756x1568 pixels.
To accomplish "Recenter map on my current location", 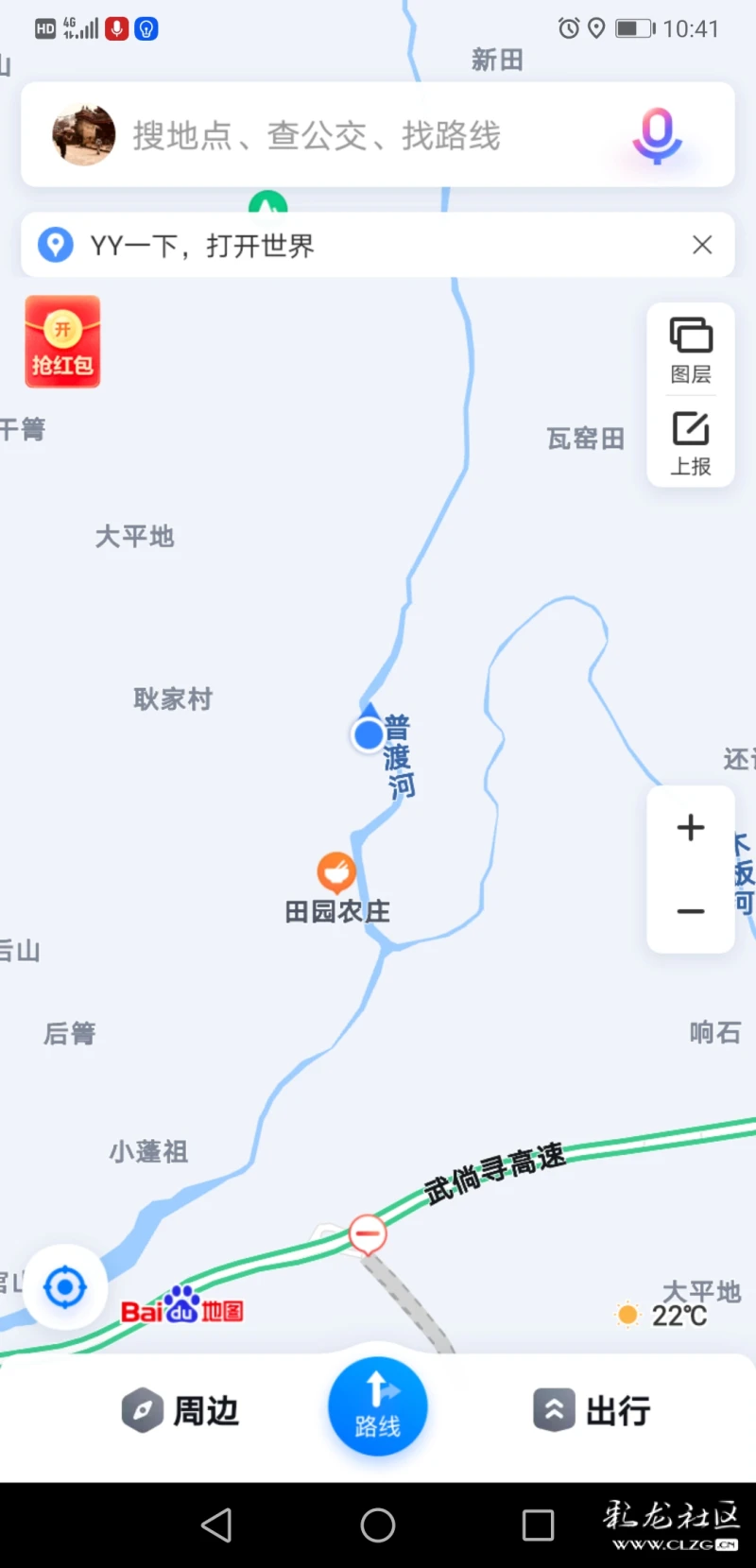I will coord(65,1287).
